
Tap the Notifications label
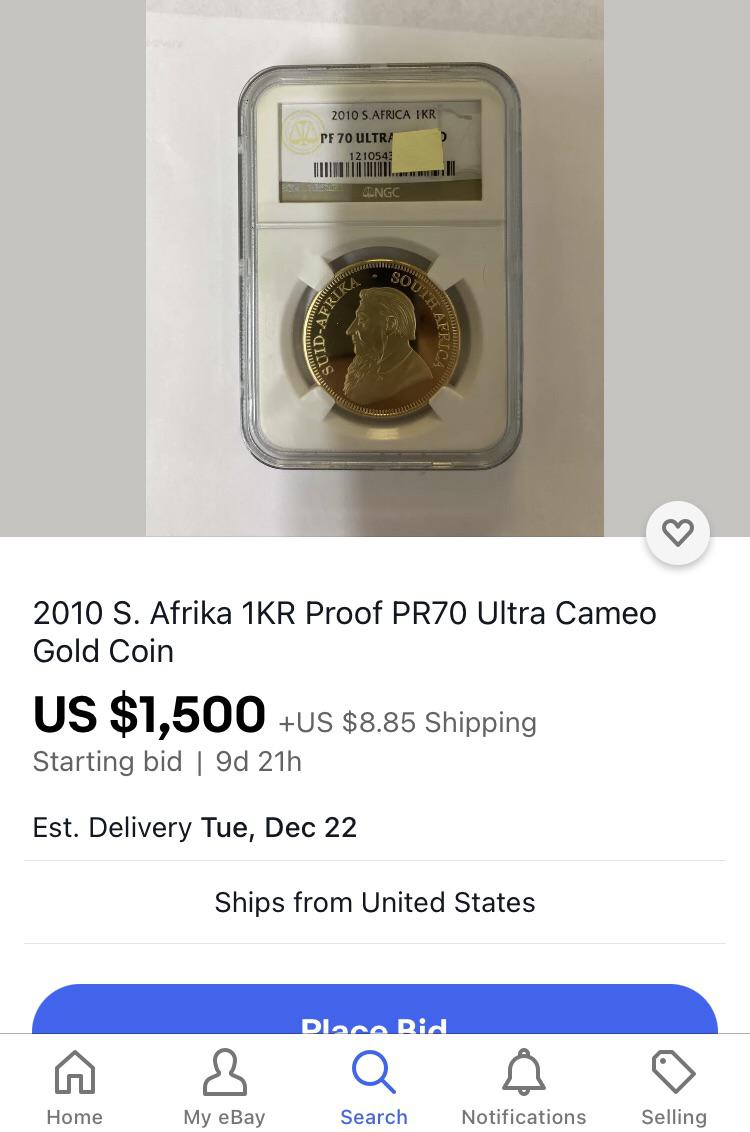click(524, 1117)
